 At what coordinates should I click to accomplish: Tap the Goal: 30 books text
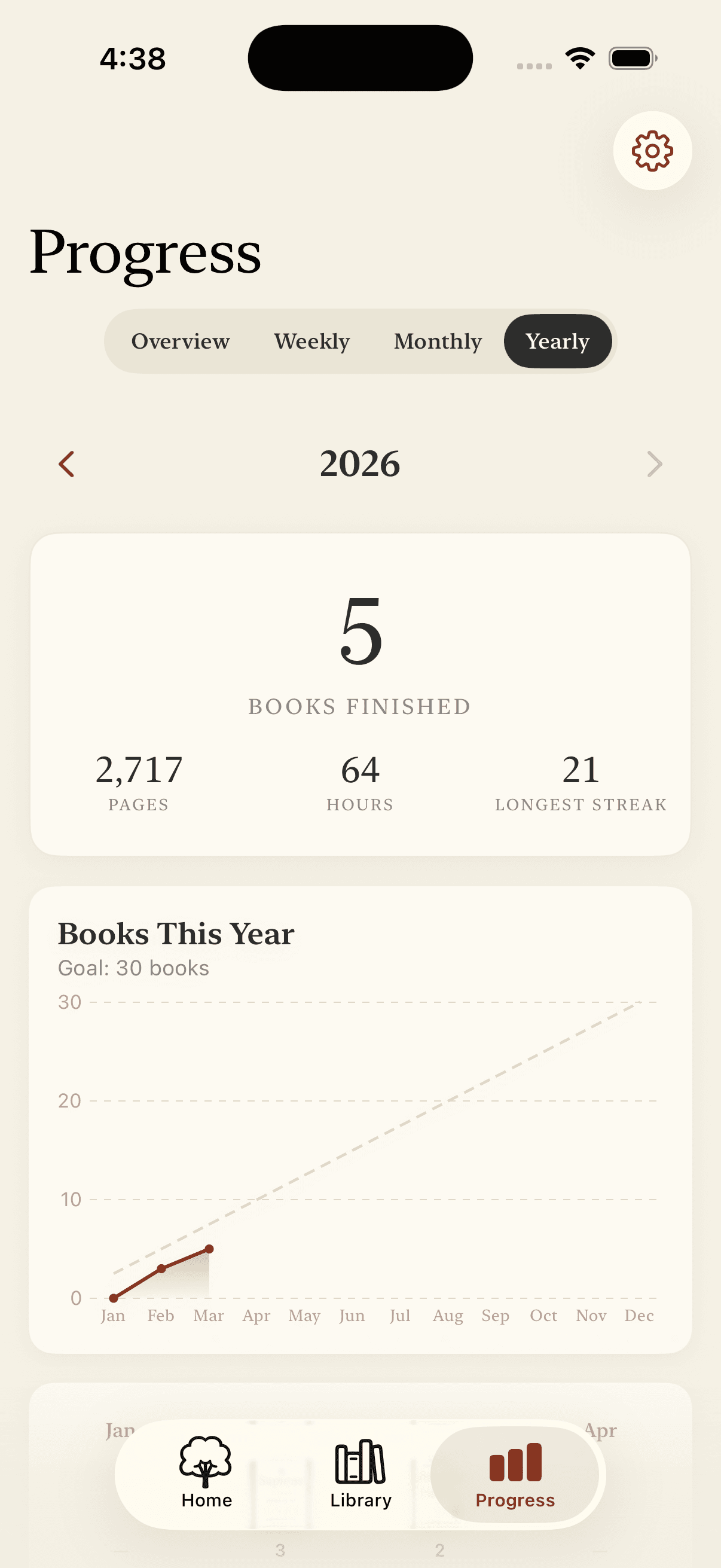133,968
